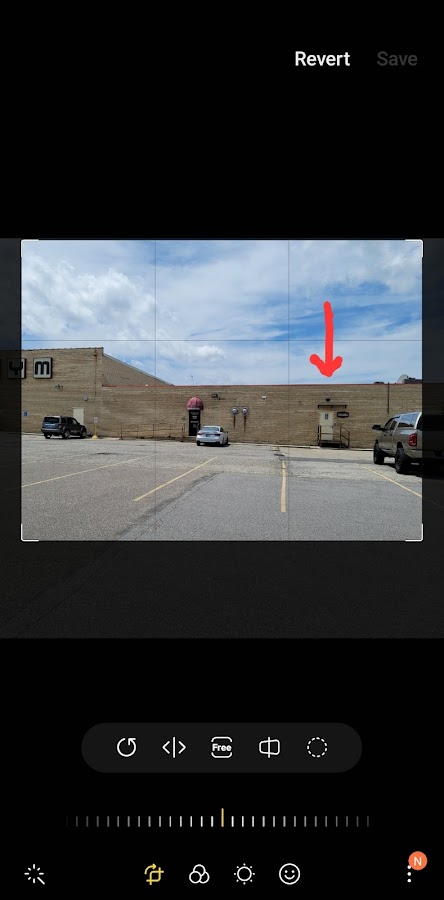
Task: Select the crop and rotate tab
Action: pyautogui.click(x=154, y=874)
